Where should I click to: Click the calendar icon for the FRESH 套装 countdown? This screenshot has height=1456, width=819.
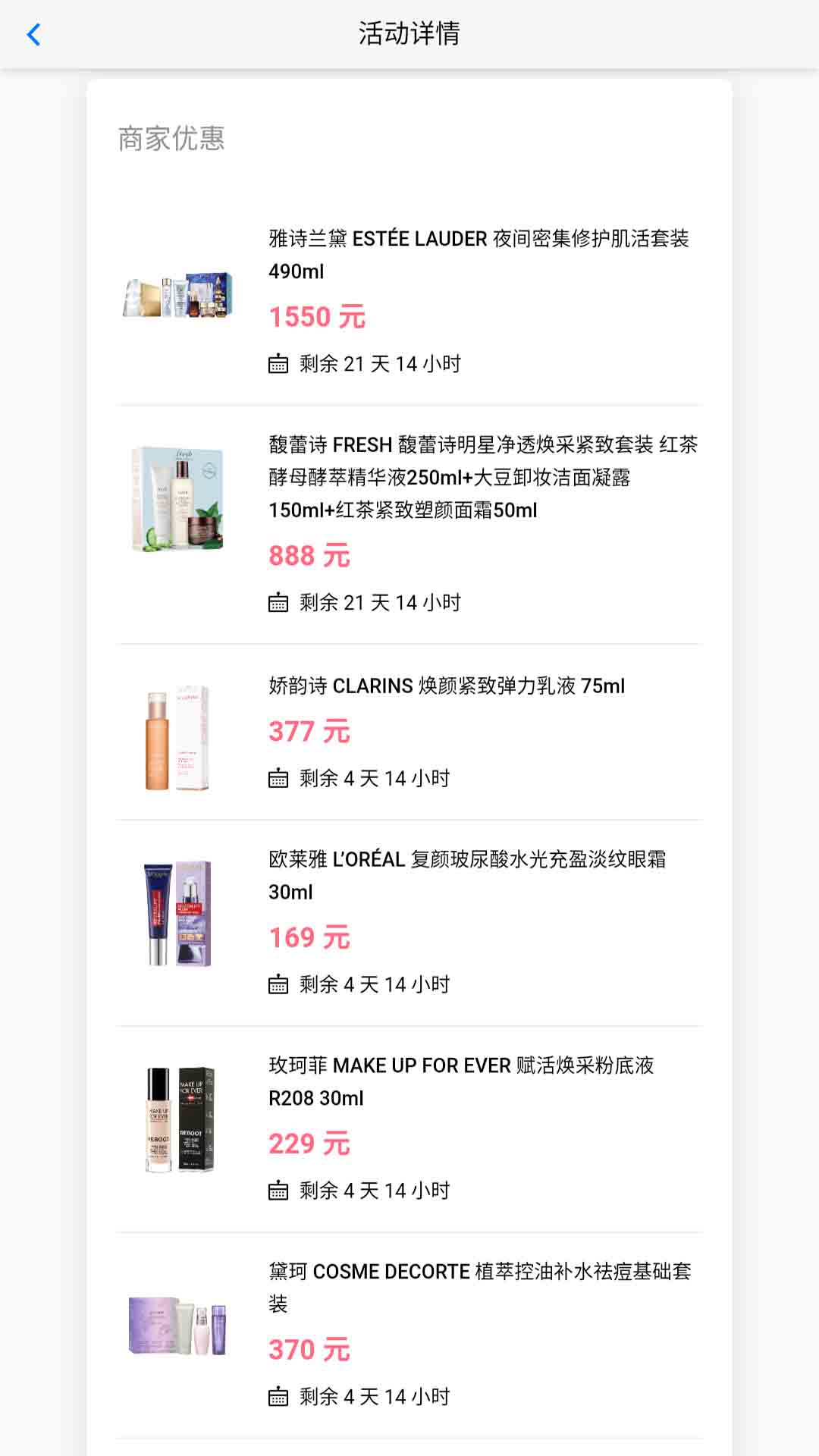[x=277, y=602]
